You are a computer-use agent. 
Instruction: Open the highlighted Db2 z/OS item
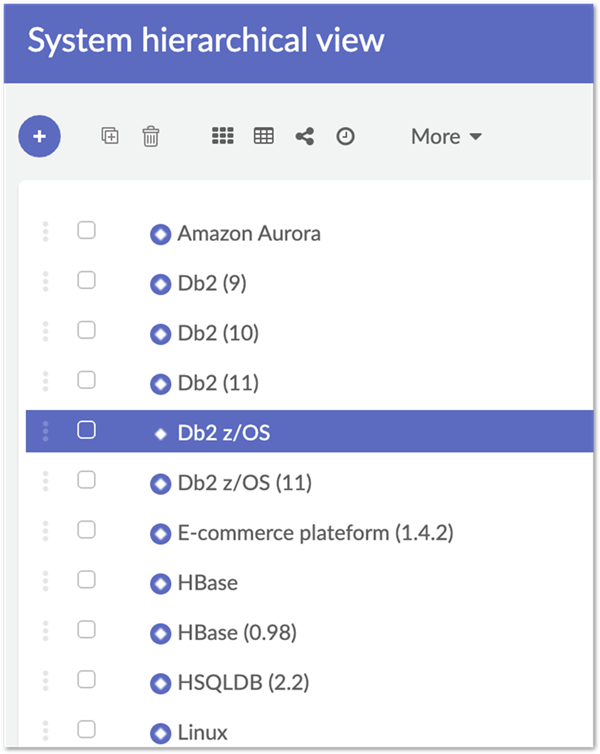(224, 433)
